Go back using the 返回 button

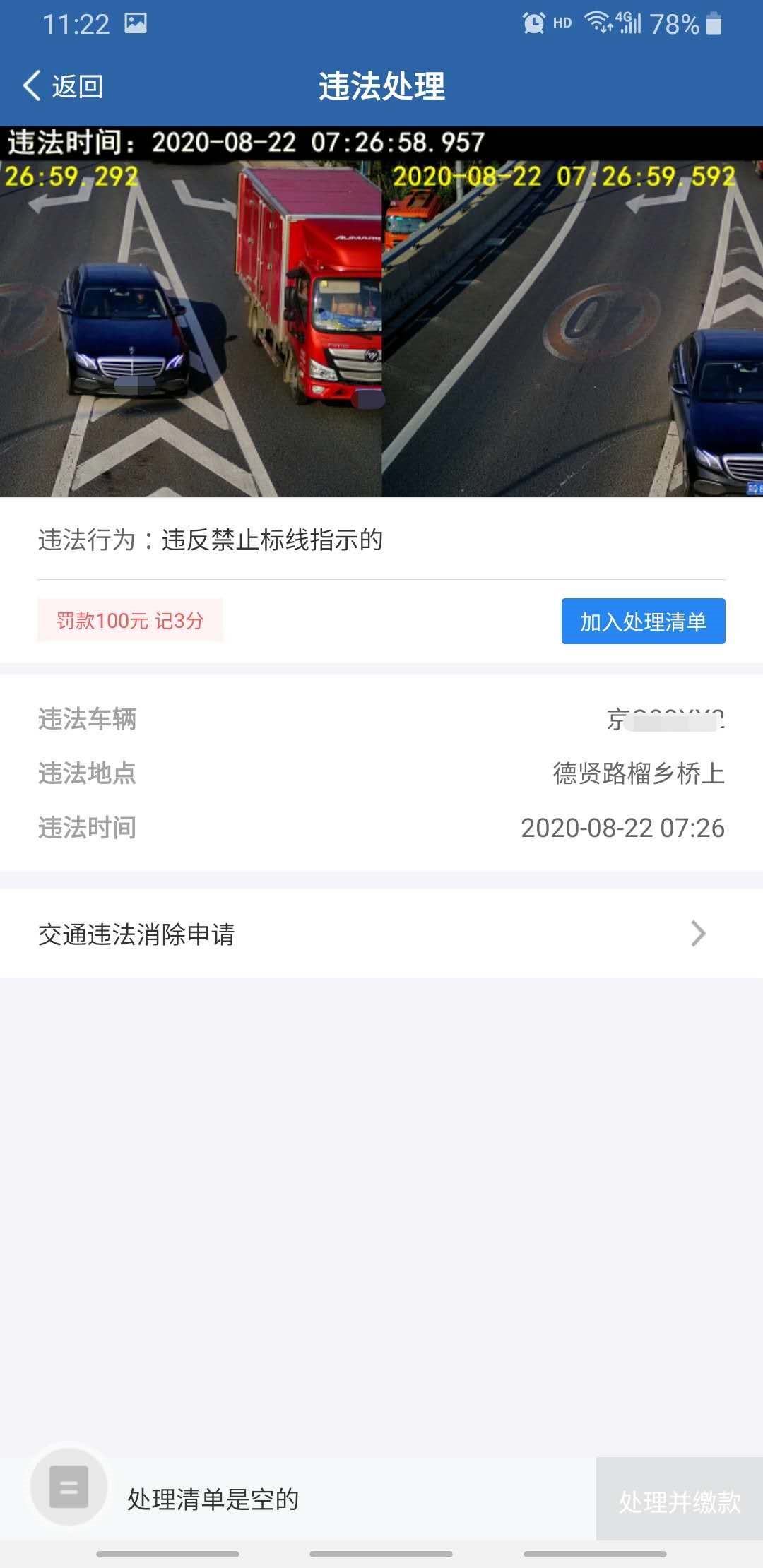(64, 86)
